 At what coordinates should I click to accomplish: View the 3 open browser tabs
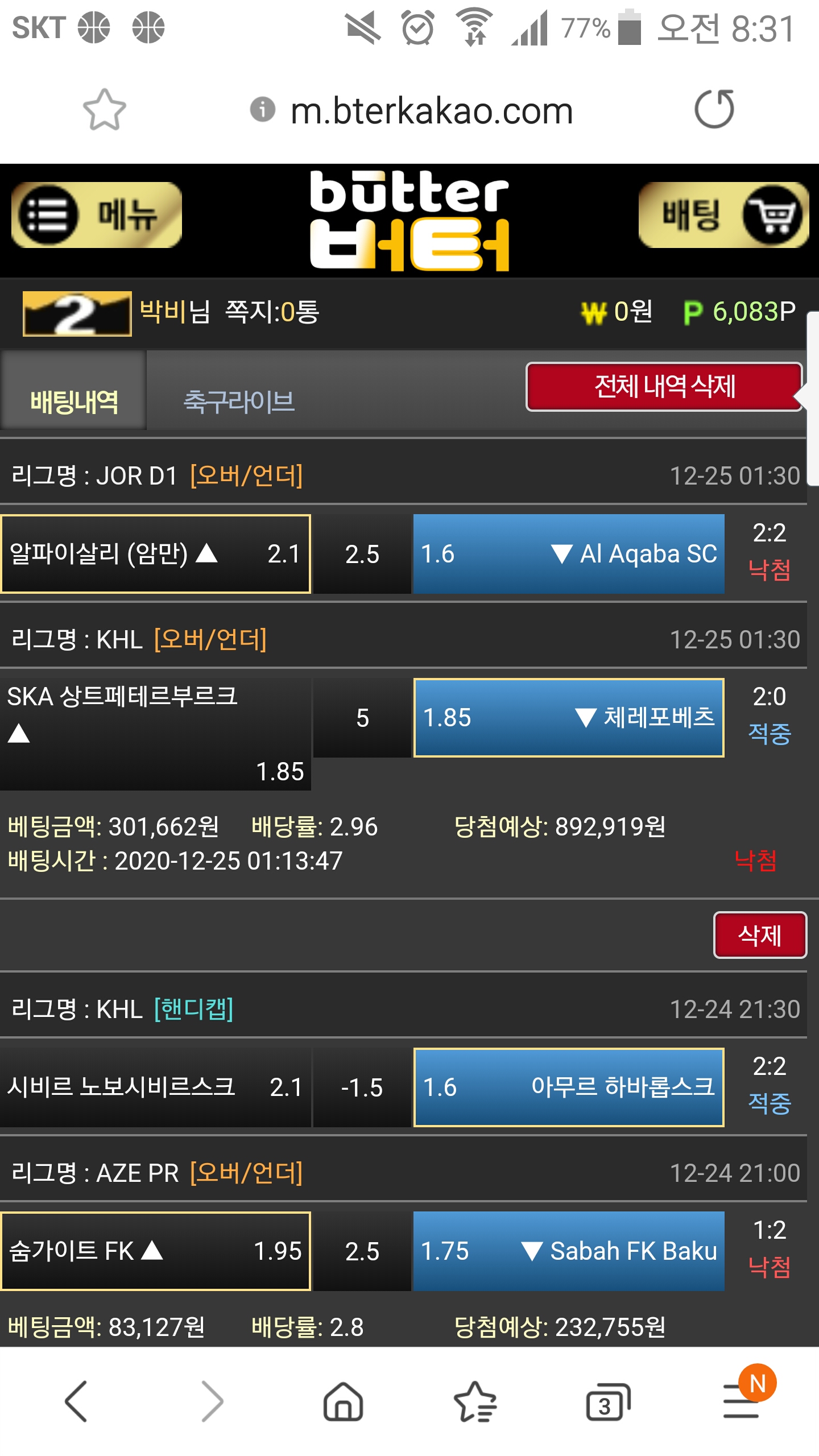point(607,1401)
